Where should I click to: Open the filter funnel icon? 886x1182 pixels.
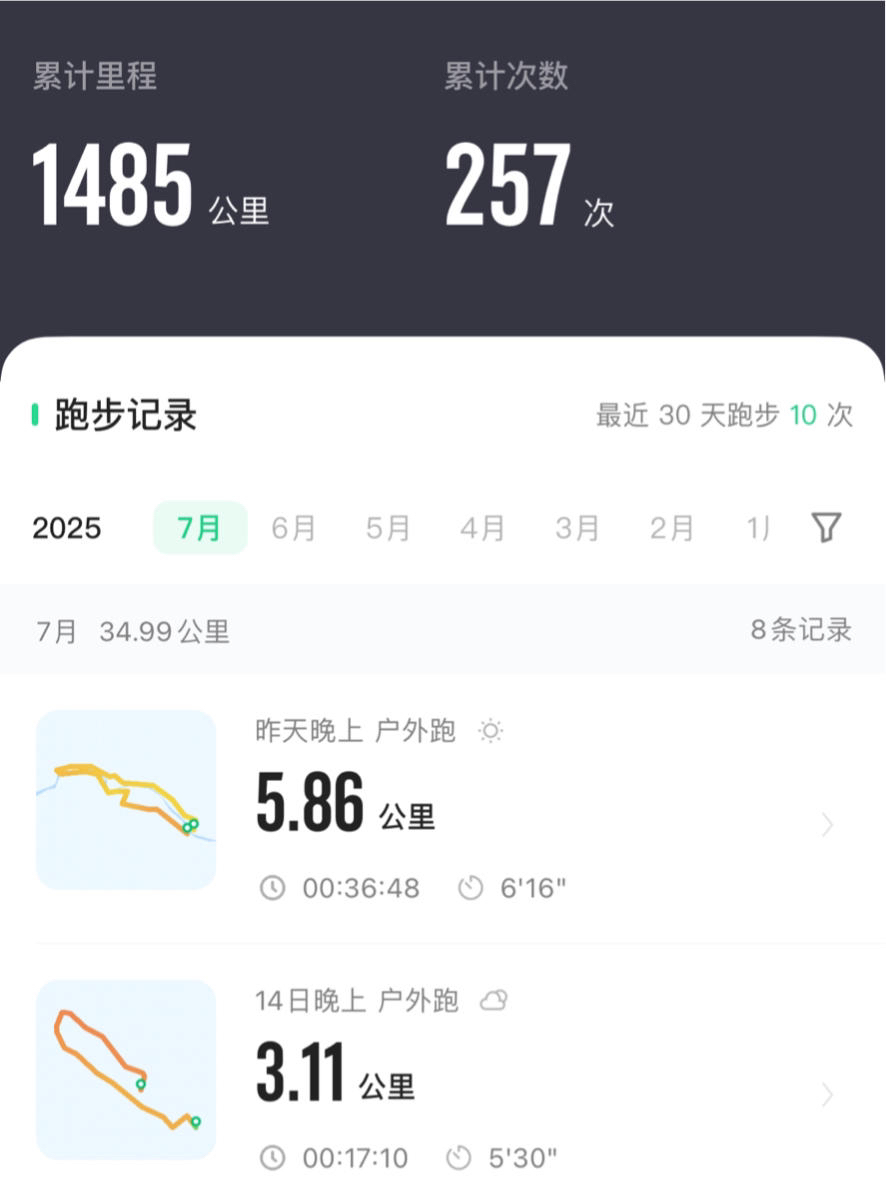coord(826,527)
